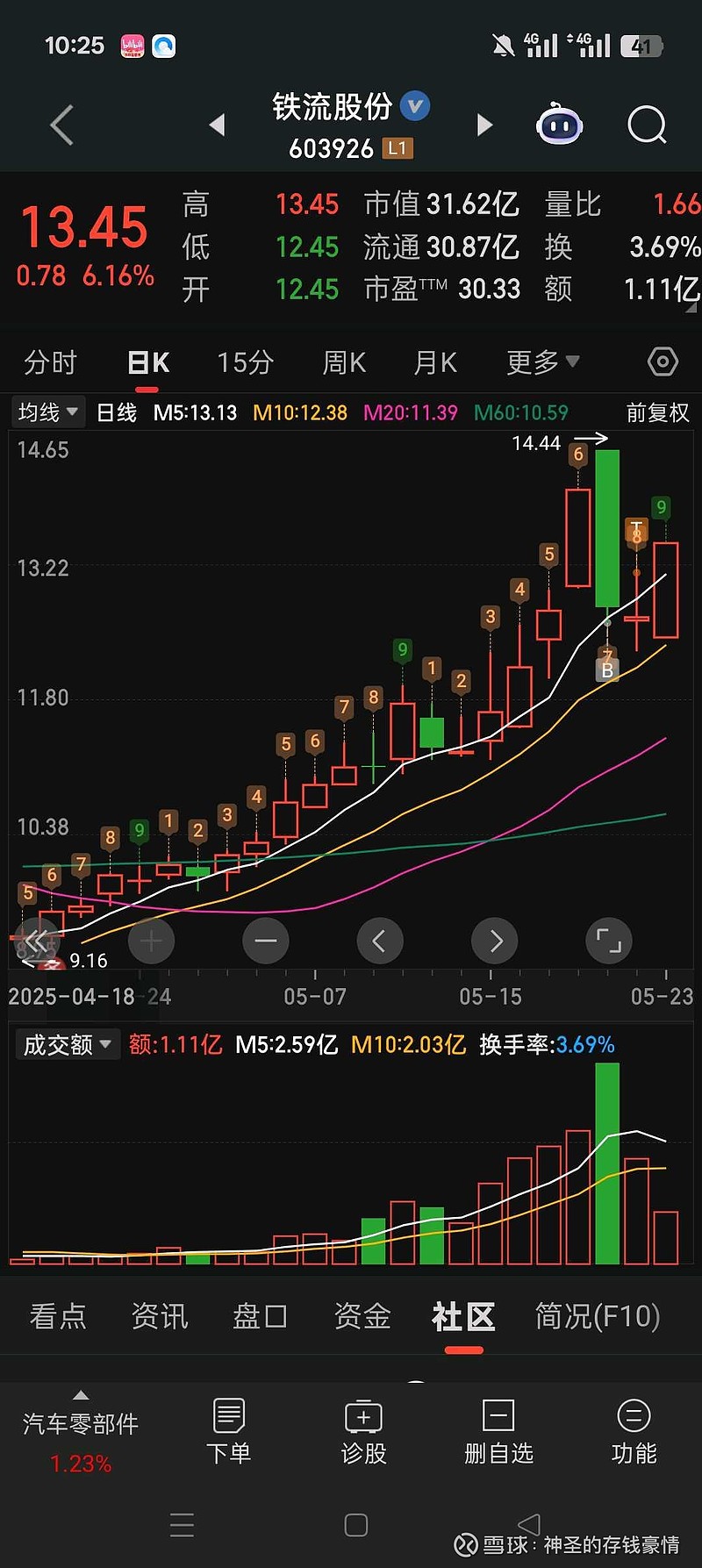
Task: Switch to the 资金 tab
Action: point(362,1316)
